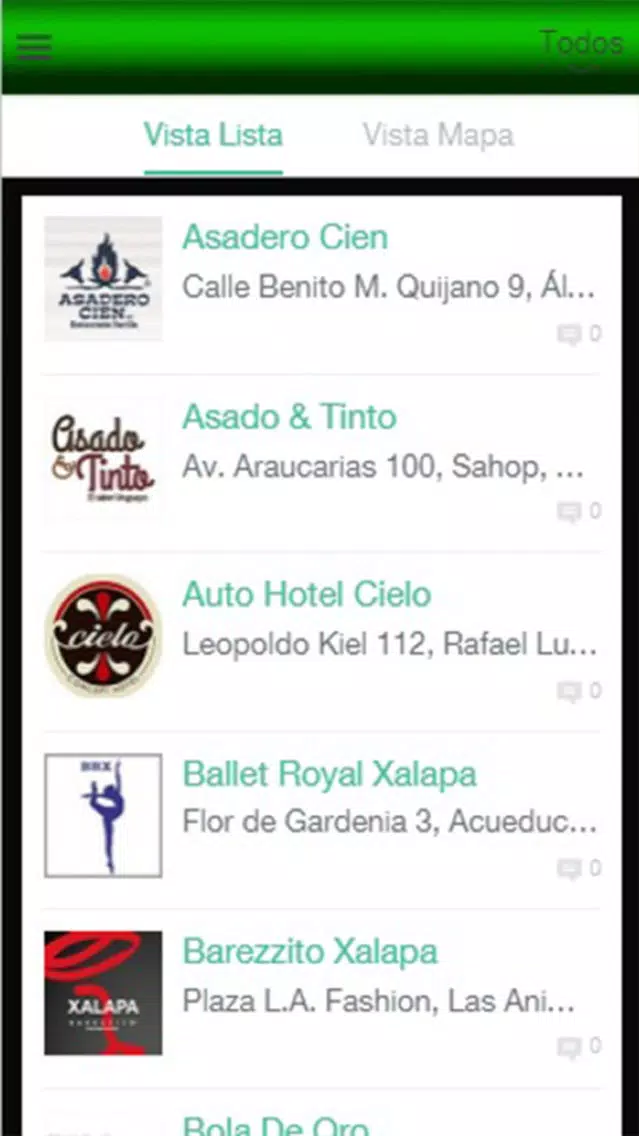Open the Todos category filter

coord(581,46)
